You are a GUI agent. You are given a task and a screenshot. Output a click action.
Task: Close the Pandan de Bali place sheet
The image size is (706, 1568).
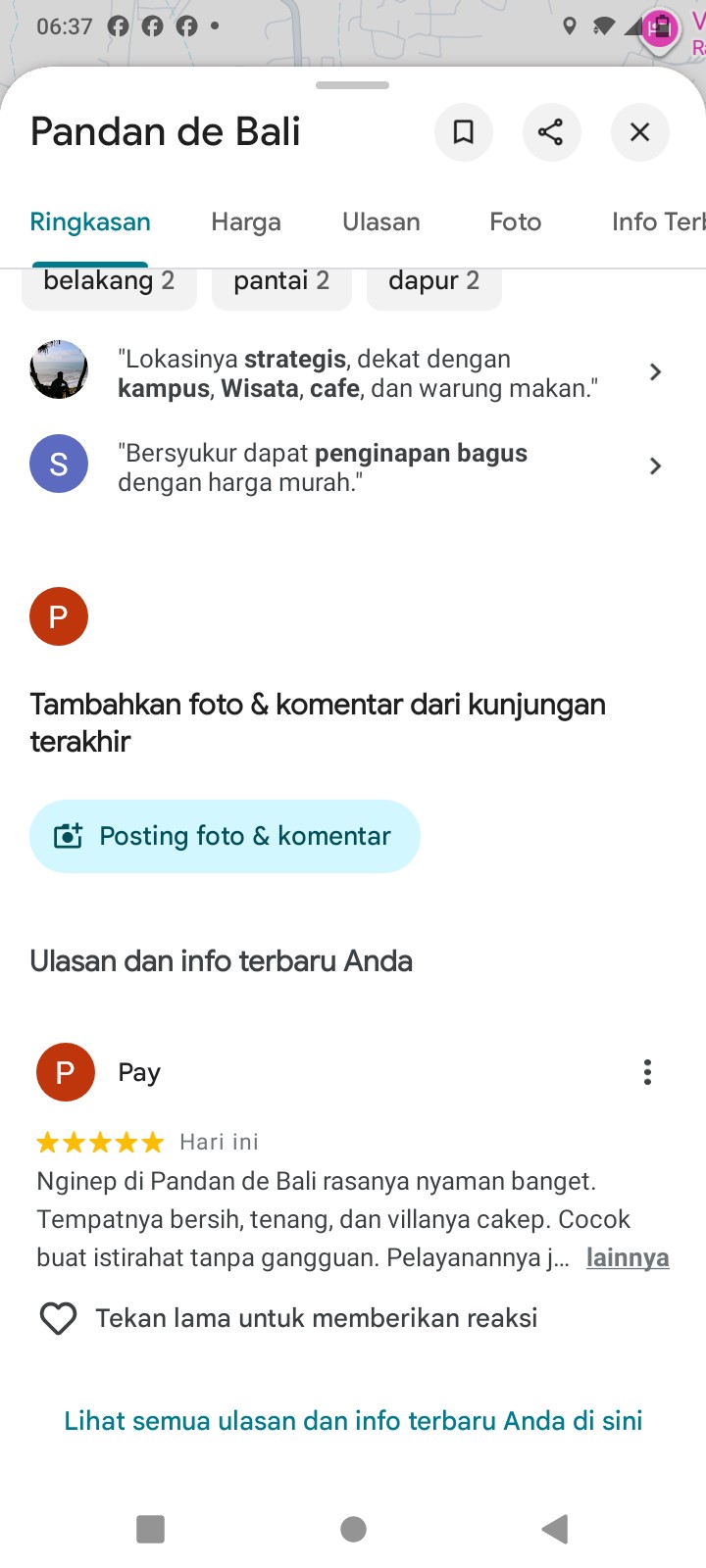pos(639,132)
